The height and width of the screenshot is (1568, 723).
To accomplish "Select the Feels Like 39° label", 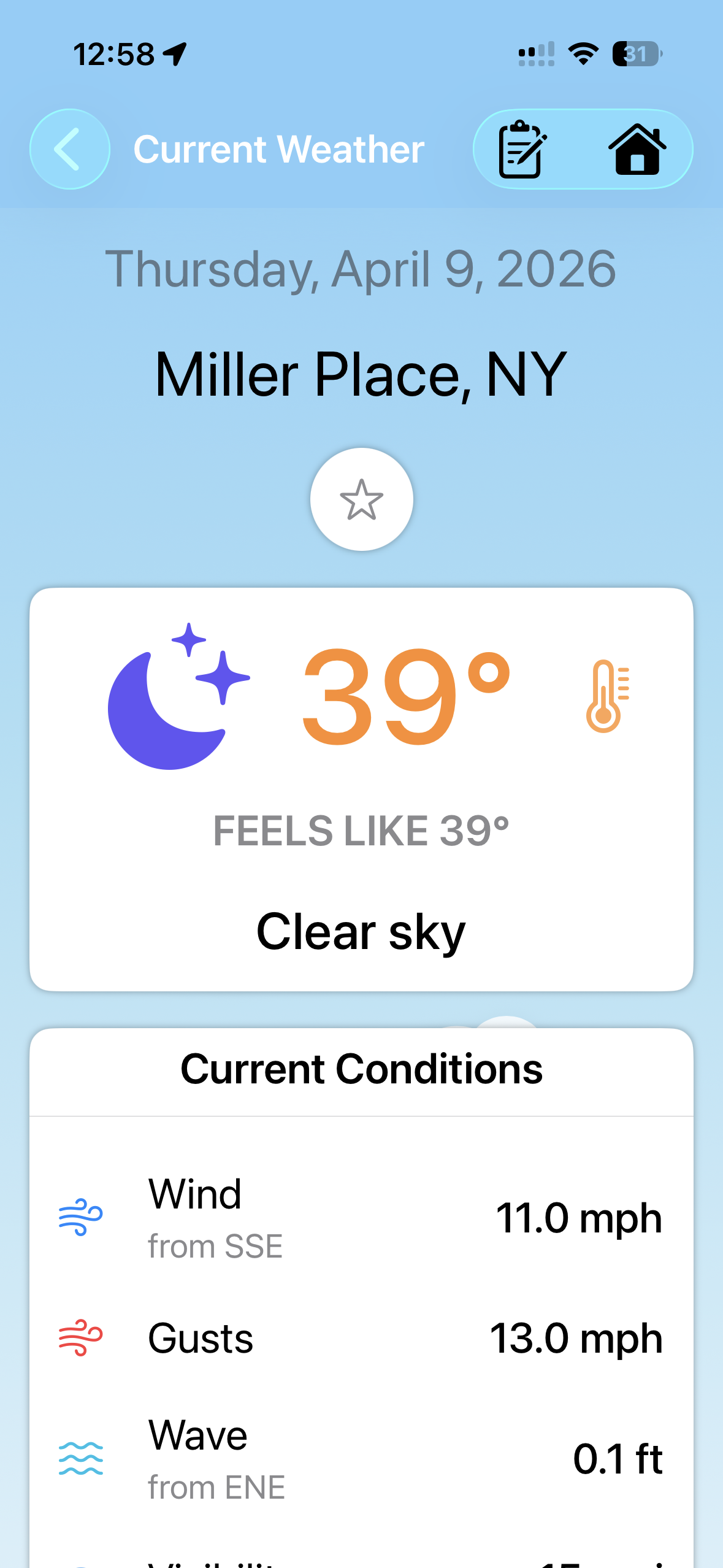I will coord(361,830).
